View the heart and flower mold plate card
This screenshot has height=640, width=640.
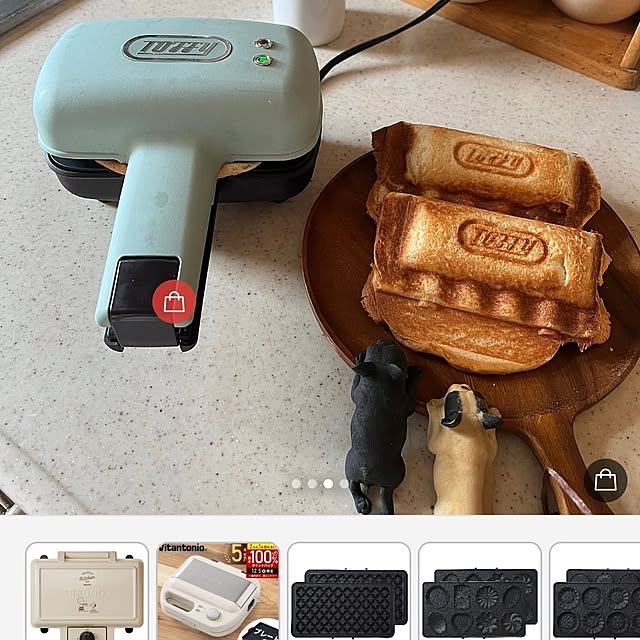click(x=480, y=594)
